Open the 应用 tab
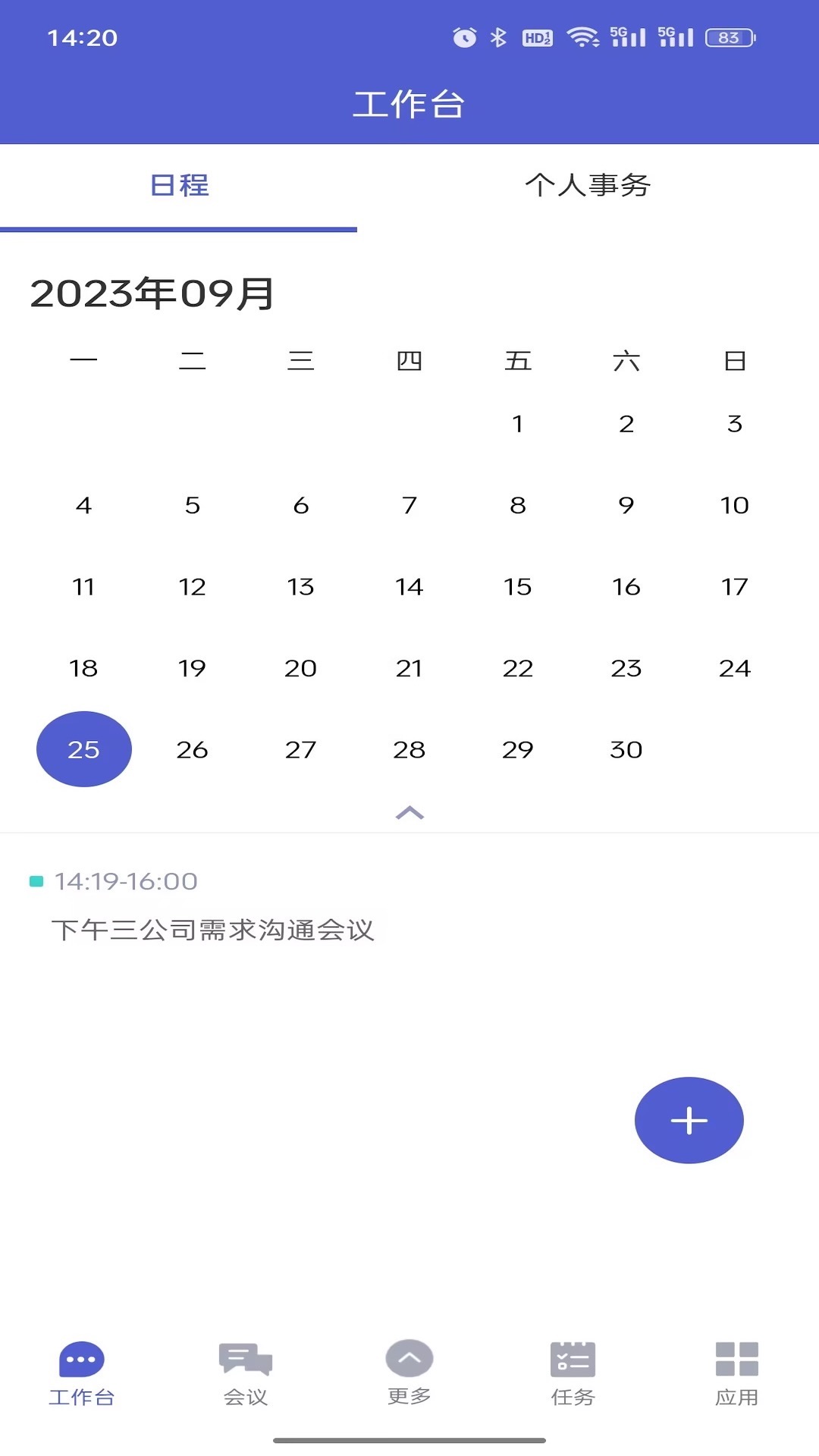Screen dimensions: 819x1456 pos(736,1373)
